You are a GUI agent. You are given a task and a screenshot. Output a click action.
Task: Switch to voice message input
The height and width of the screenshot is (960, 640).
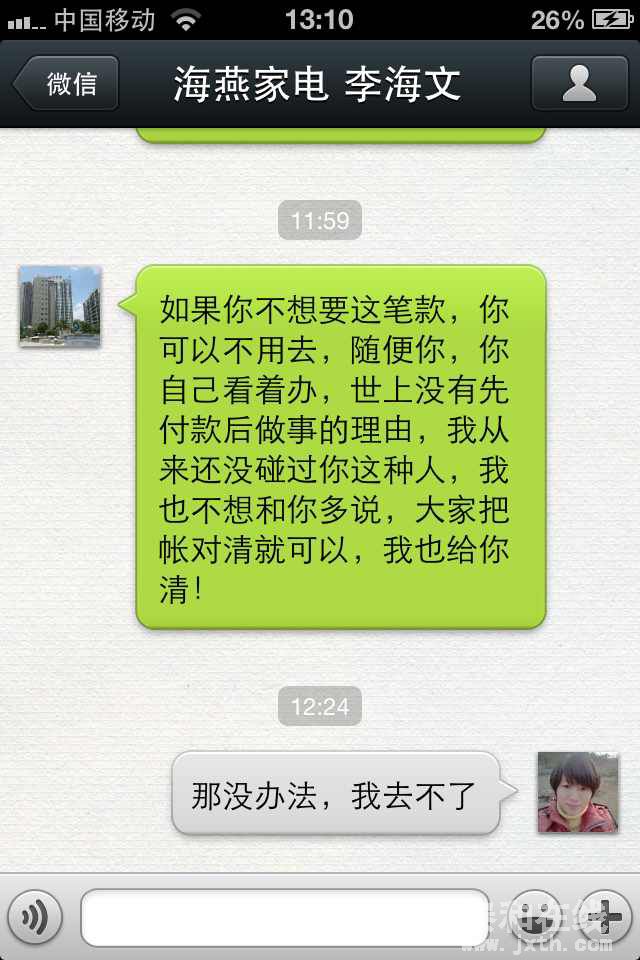coord(35,916)
